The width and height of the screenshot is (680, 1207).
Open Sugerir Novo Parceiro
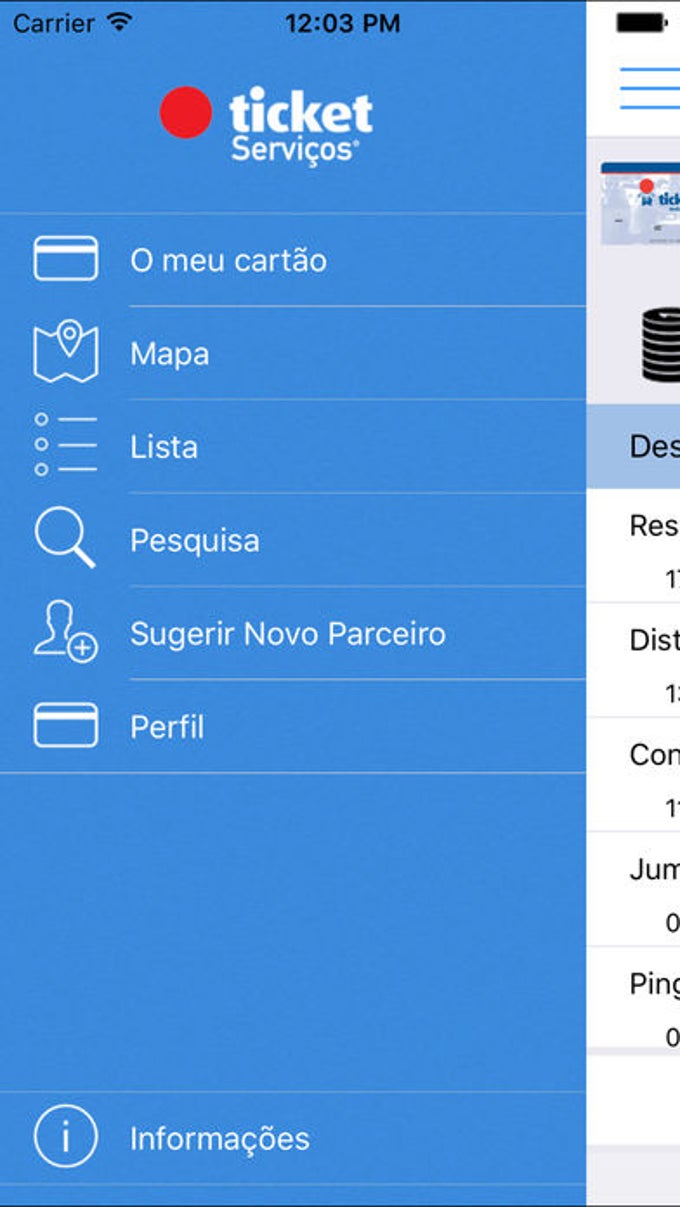pyautogui.click(x=288, y=634)
